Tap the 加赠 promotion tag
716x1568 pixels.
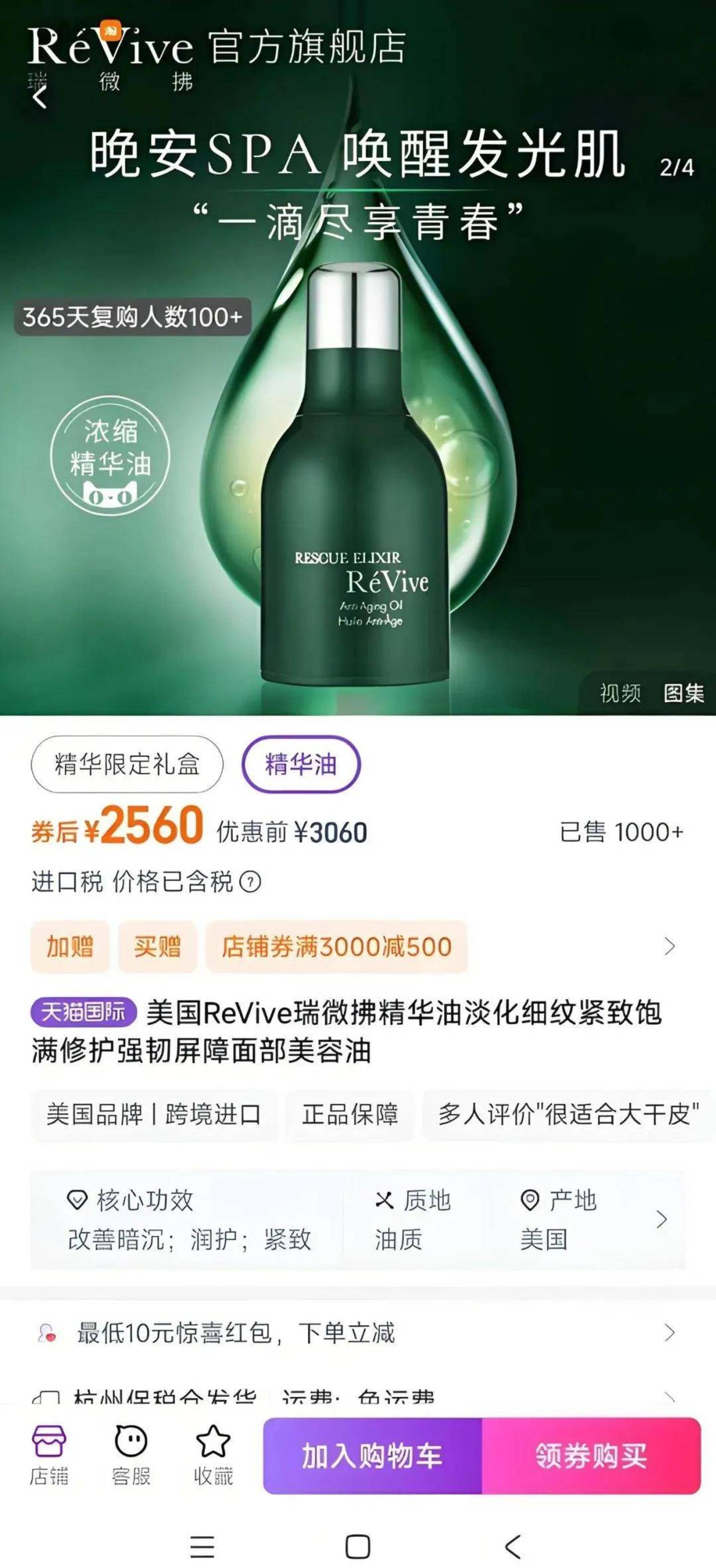click(x=70, y=947)
